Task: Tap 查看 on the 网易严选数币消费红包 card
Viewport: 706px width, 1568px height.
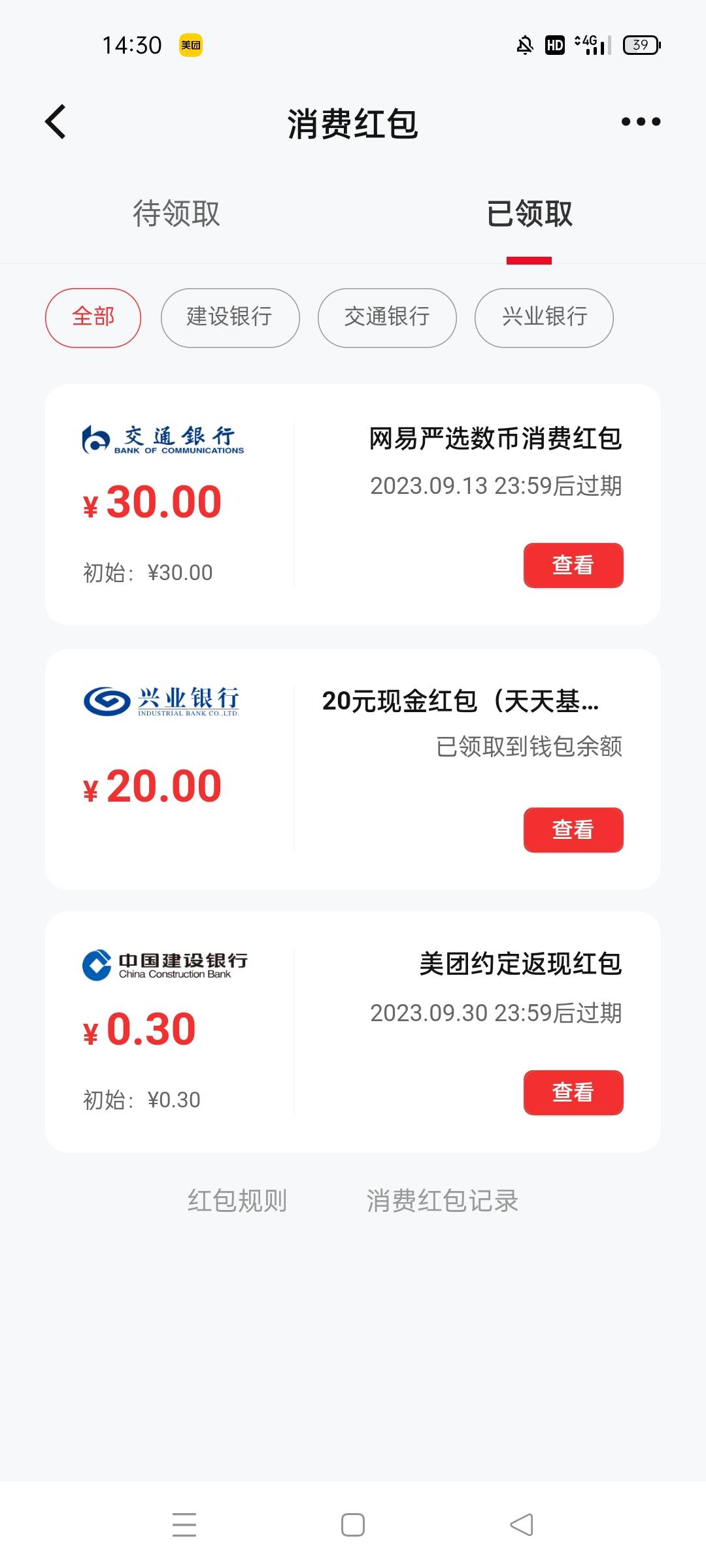Action: (x=573, y=565)
